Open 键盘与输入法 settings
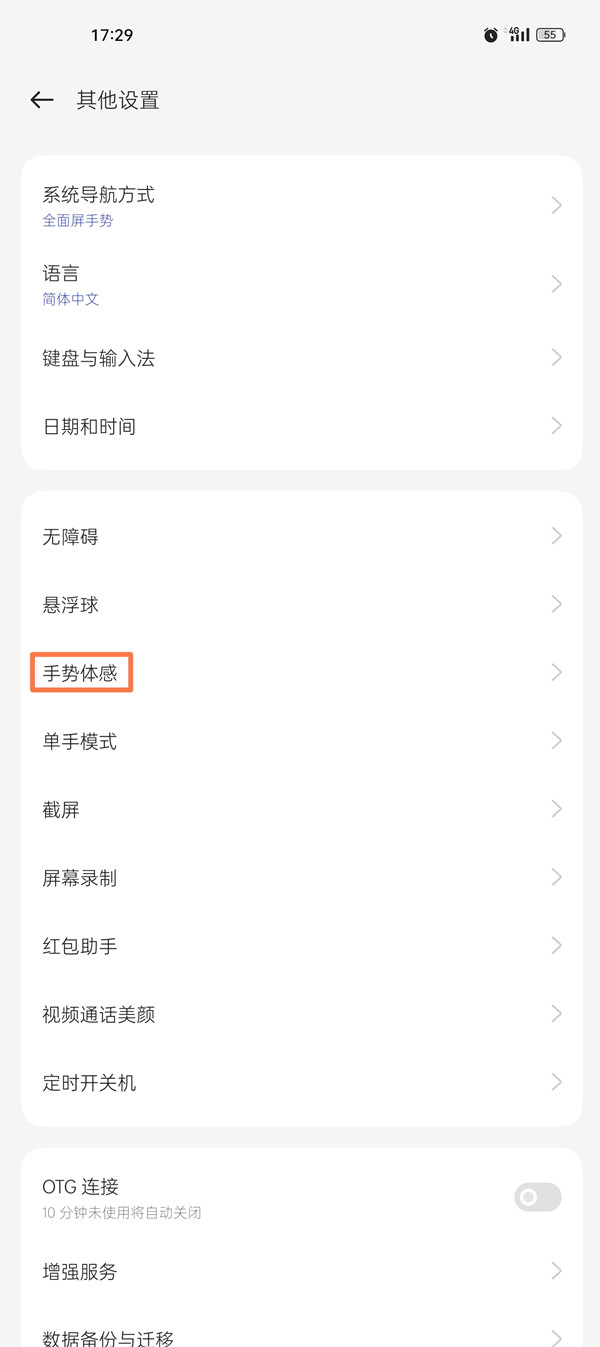Screen dimensions: 600x1347 (x=300, y=358)
